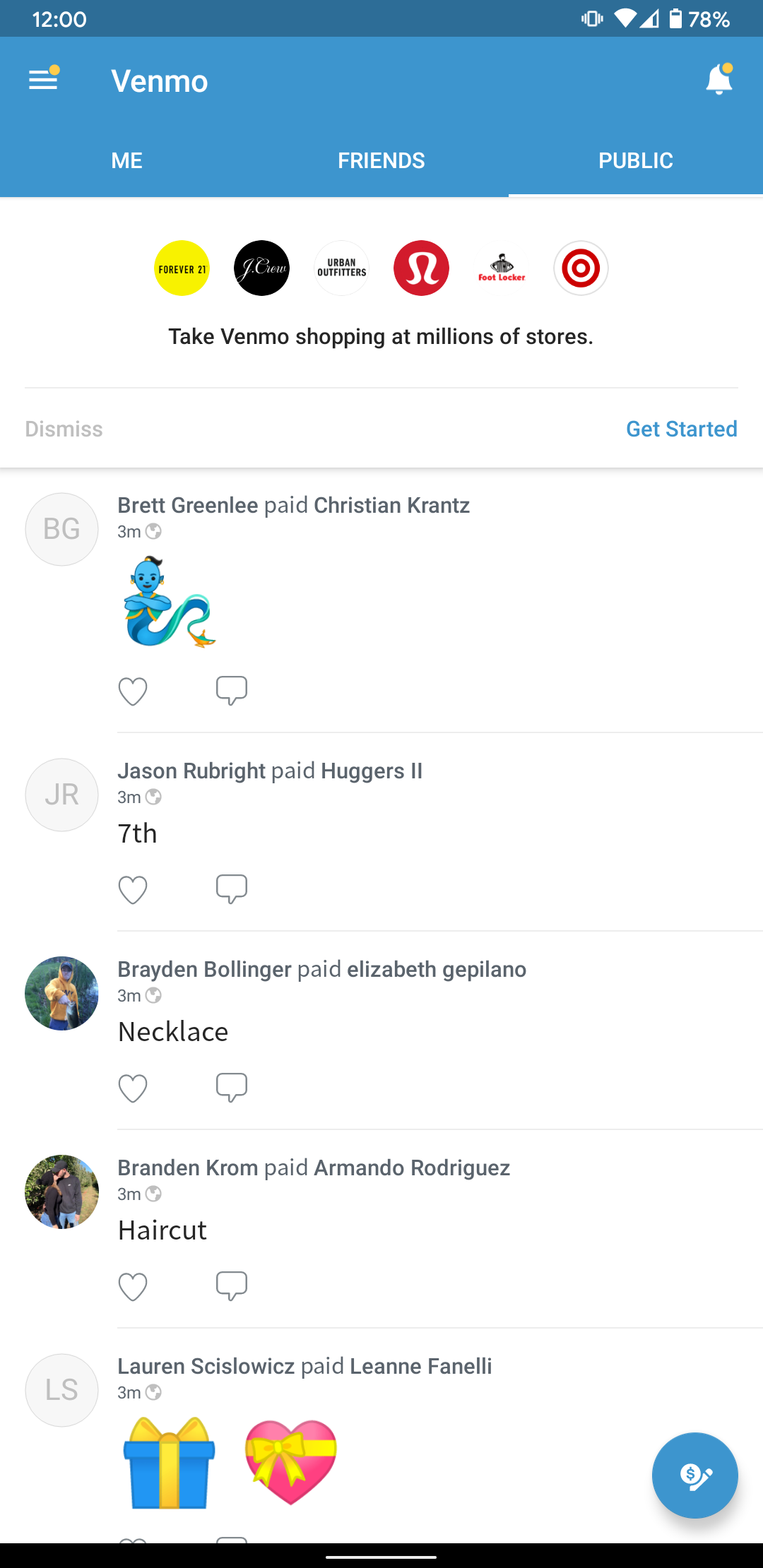Select the Forever 21 store logo
Screen dimensions: 763x1568
(181, 268)
